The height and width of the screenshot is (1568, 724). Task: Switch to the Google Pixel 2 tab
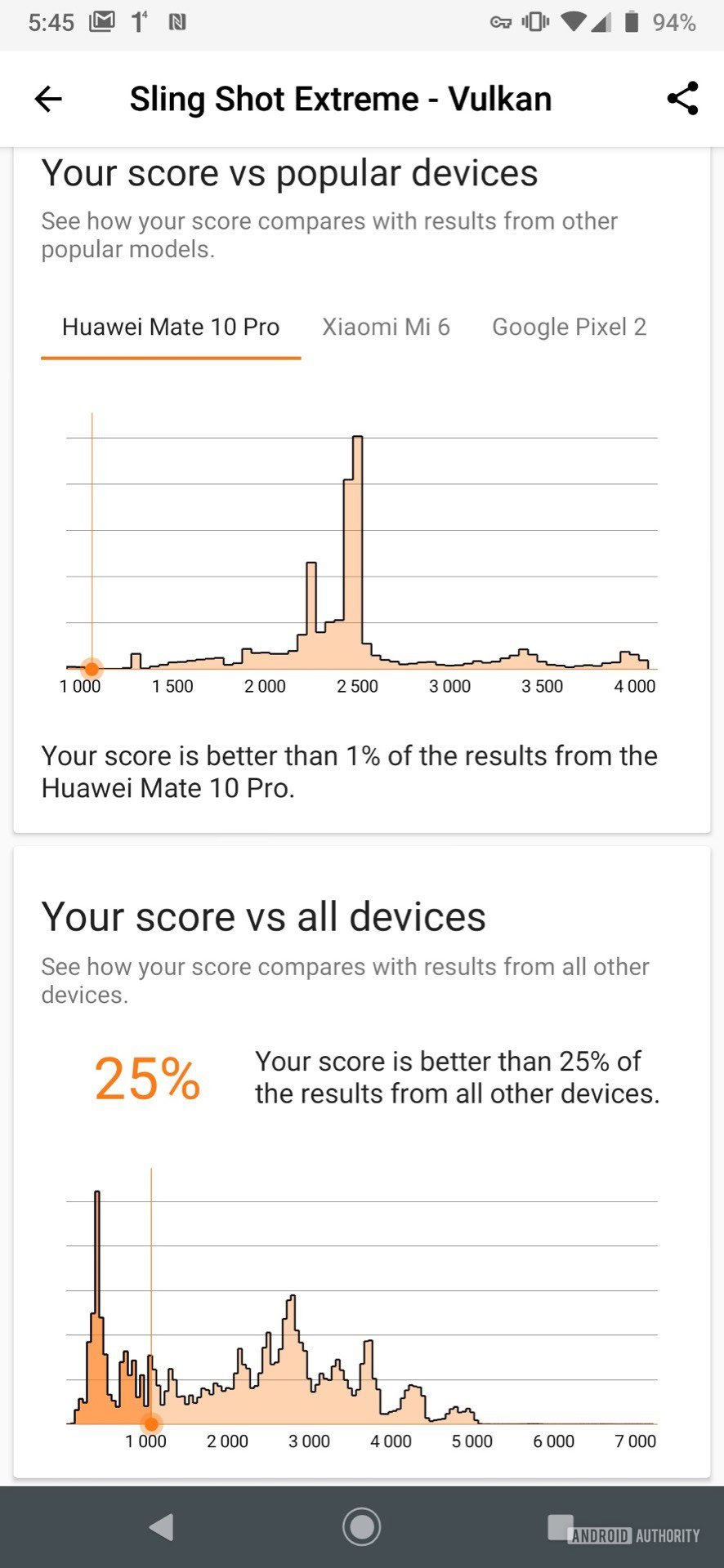569,327
